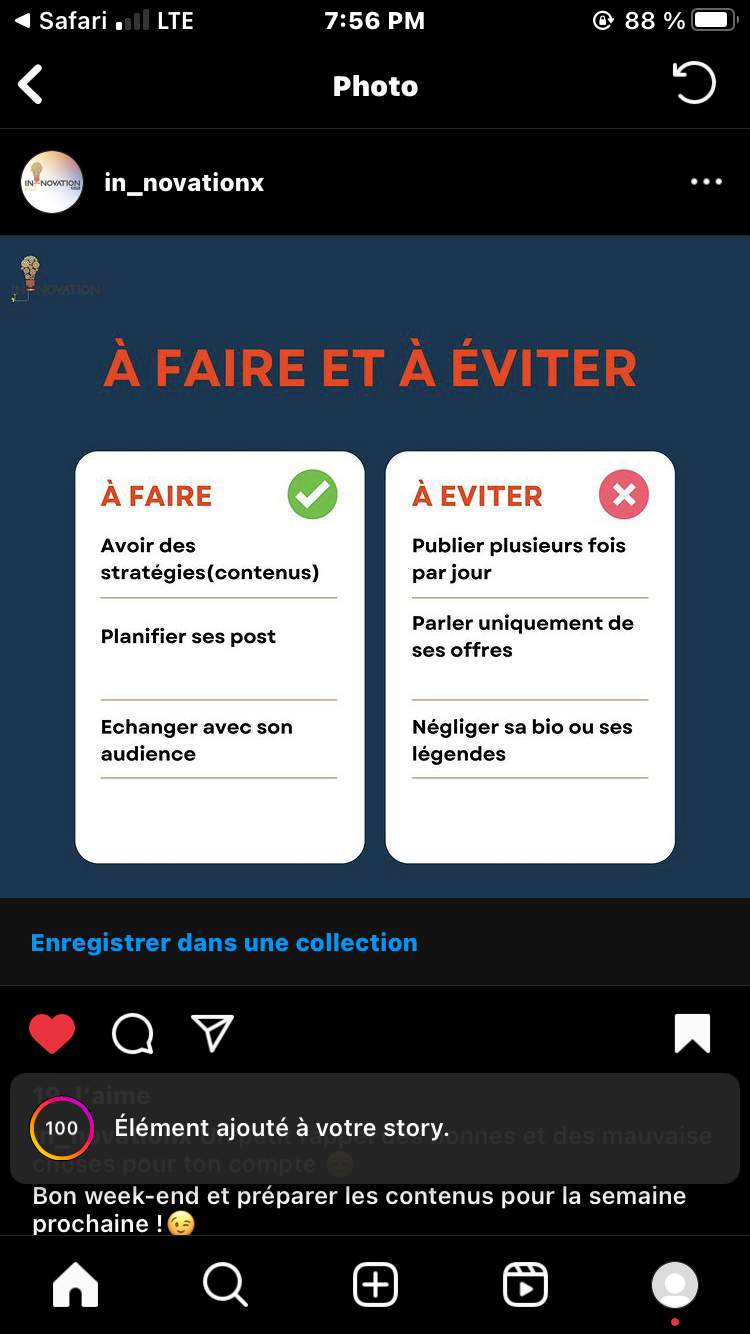Tap the story added notification banner
The width and height of the screenshot is (750, 1334).
[375, 1128]
